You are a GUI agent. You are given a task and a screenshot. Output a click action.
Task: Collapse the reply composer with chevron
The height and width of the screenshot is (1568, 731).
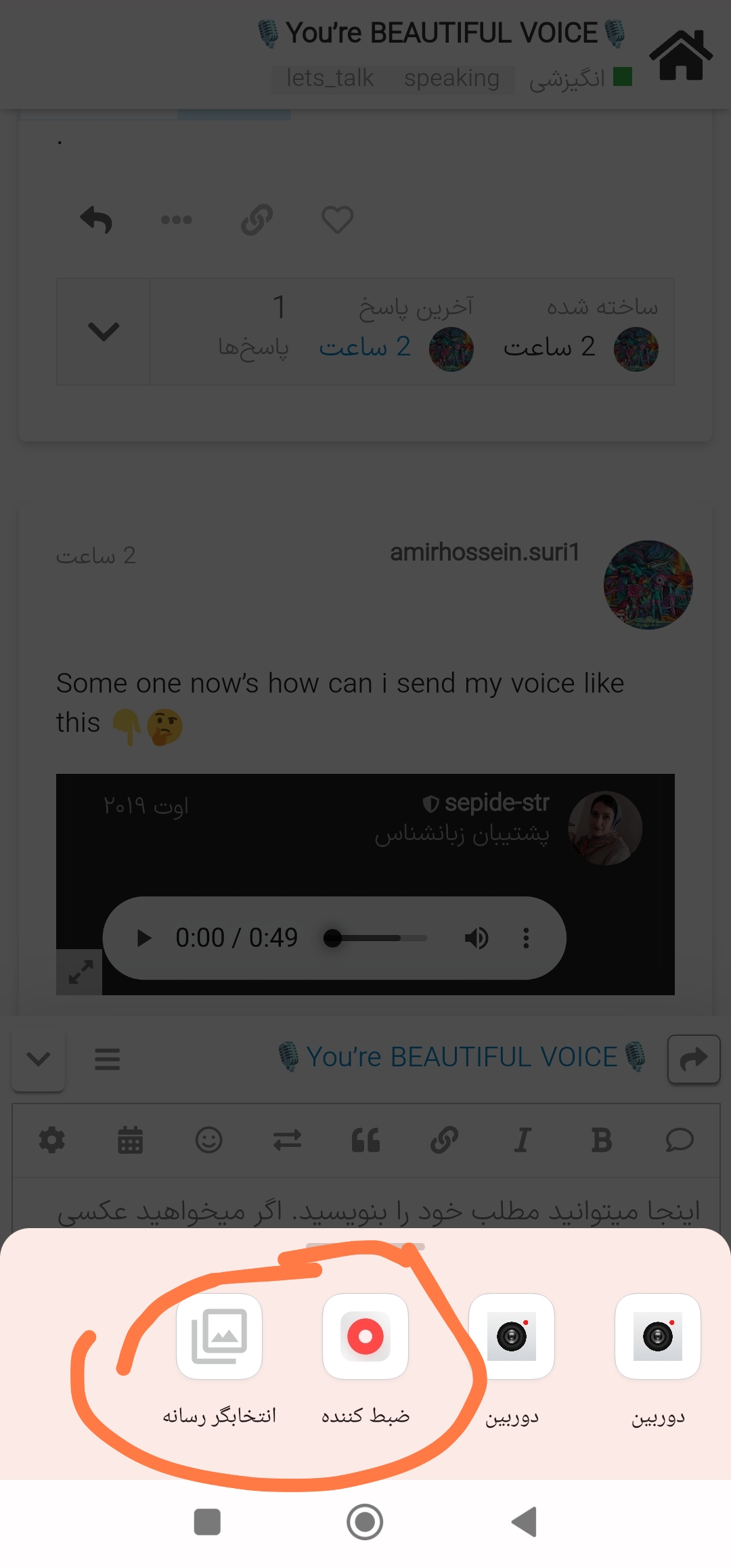tap(39, 1059)
